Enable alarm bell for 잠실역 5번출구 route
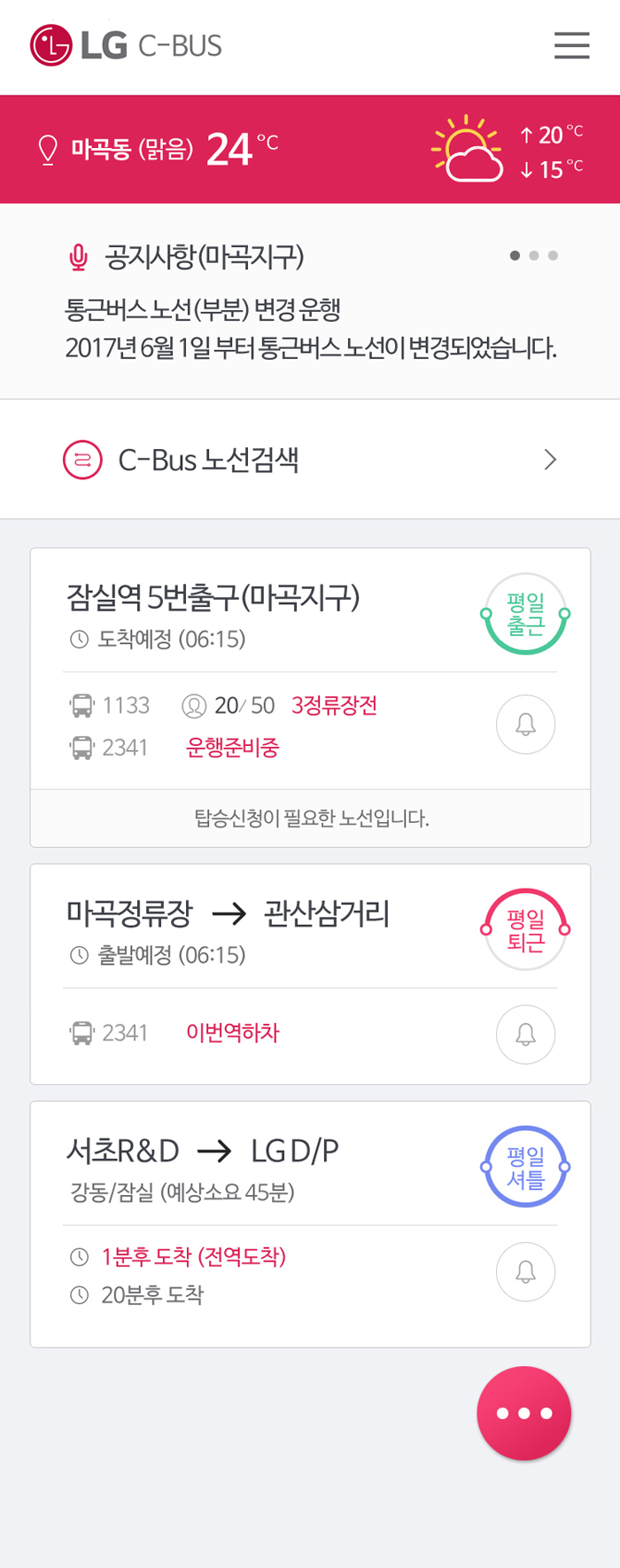Viewport: 620px width, 1568px height. click(x=525, y=725)
